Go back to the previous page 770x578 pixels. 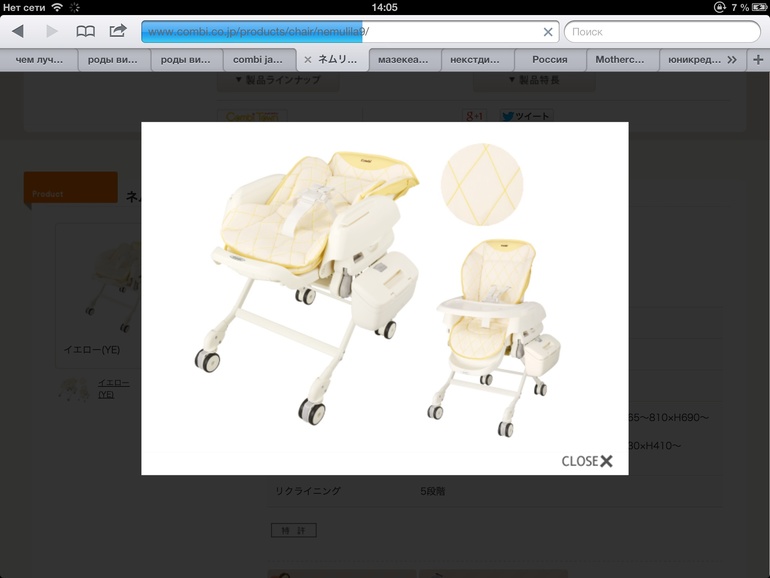(x=17, y=31)
